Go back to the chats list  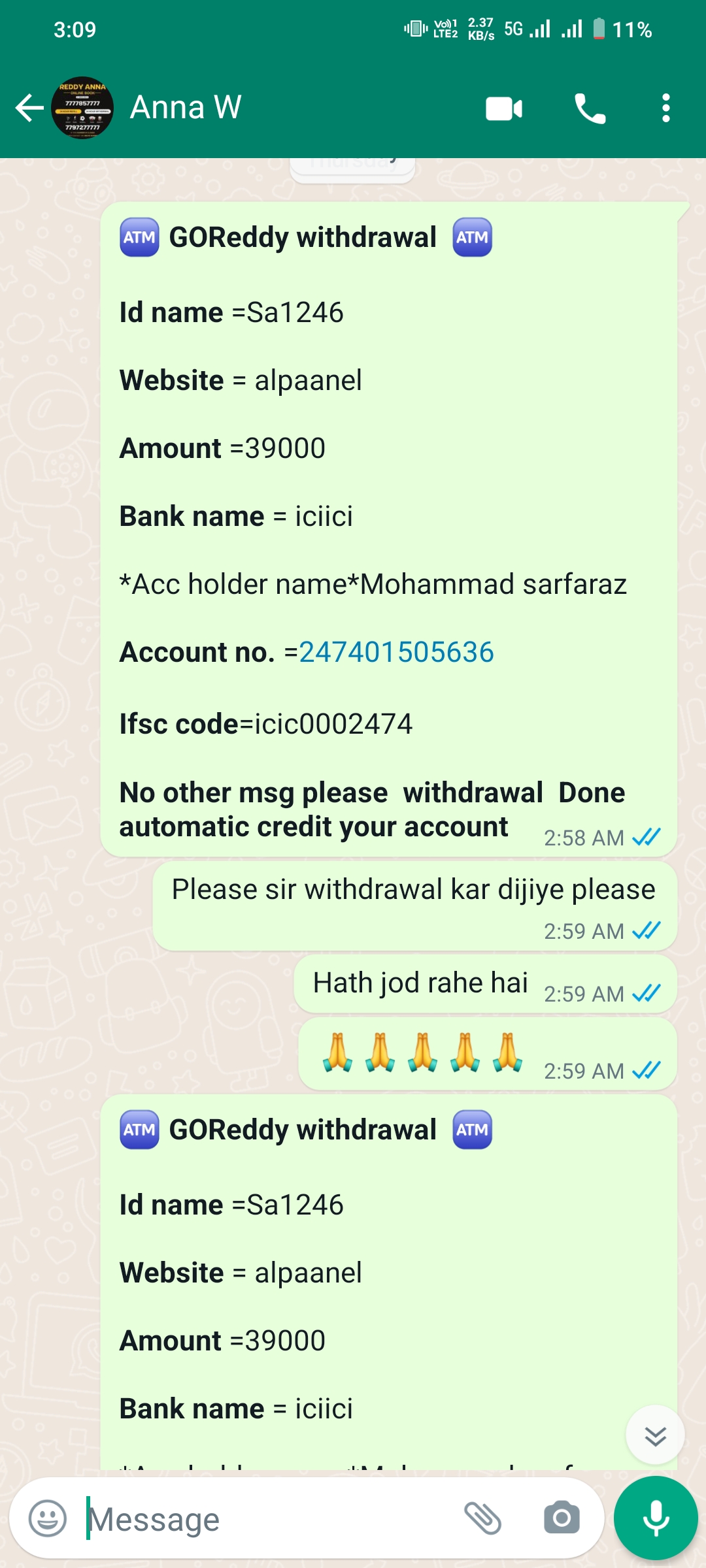pyautogui.click(x=29, y=108)
